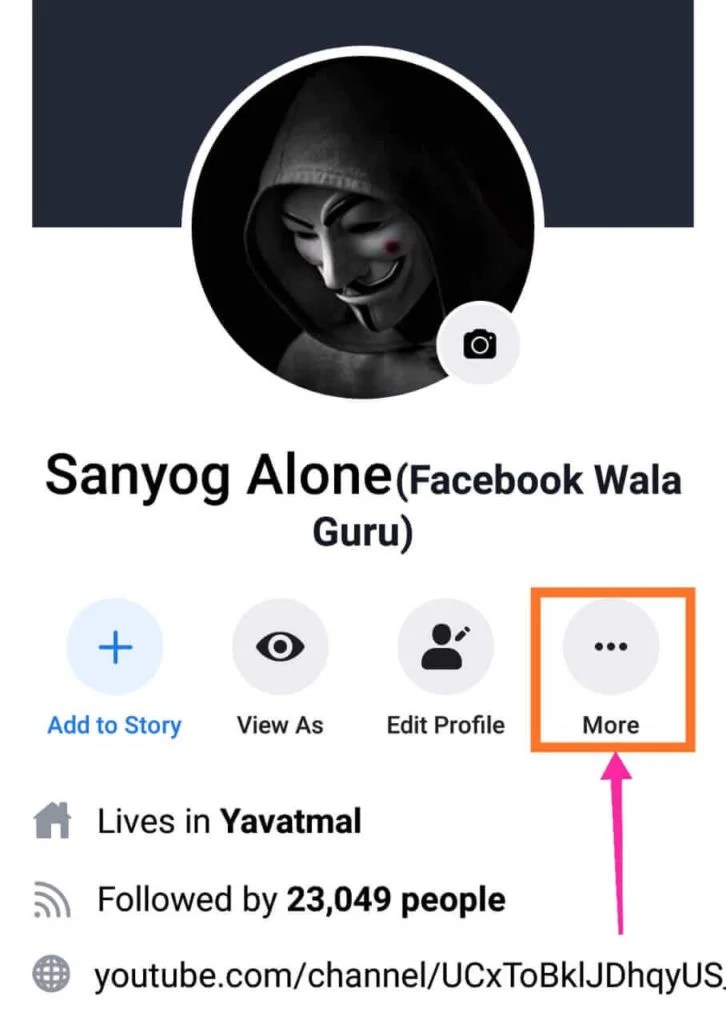Add to Story
Image resolution: width=726 pixels, height=1024 pixels.
[115, 648]
